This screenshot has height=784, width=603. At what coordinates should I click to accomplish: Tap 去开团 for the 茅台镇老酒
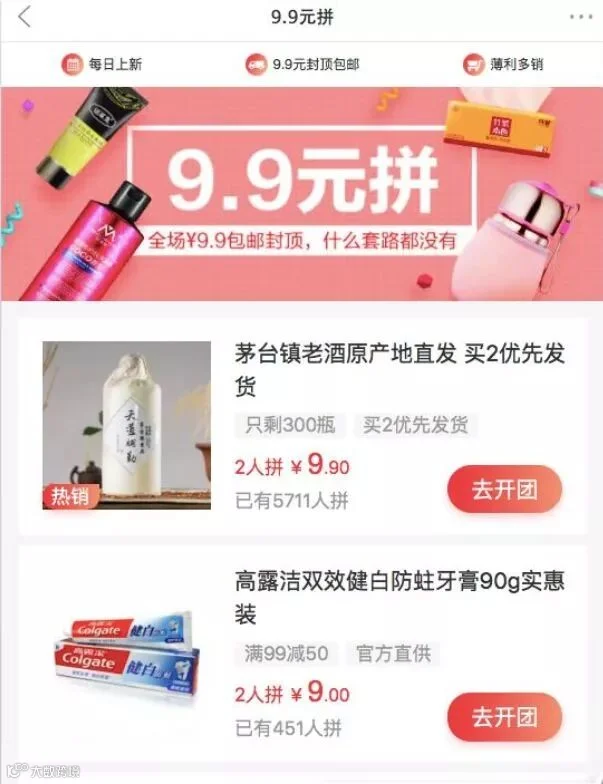point(504,490)
